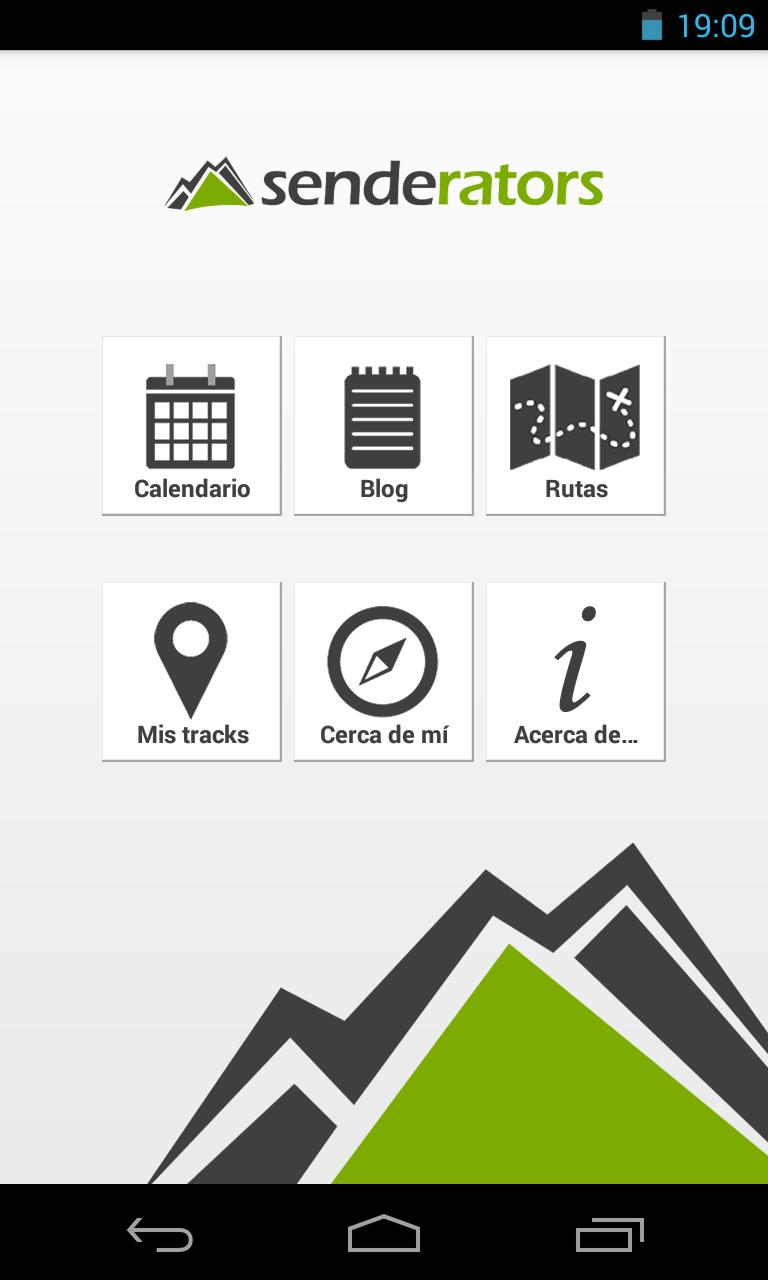Open the Calendario tile
This screenshot has height=1280, width=768.
click(192, 426)
